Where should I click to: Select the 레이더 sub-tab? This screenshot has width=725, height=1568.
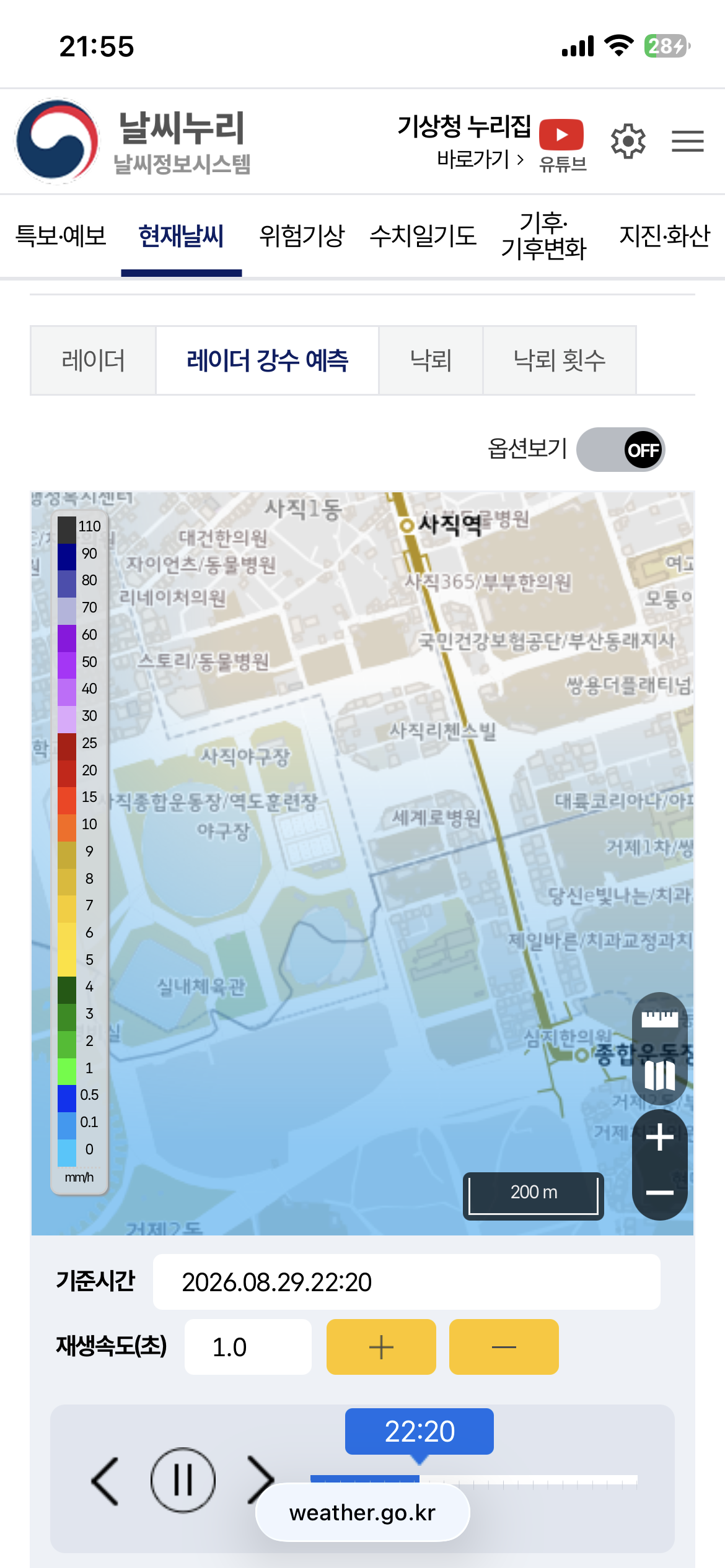[x=93, y=360]
